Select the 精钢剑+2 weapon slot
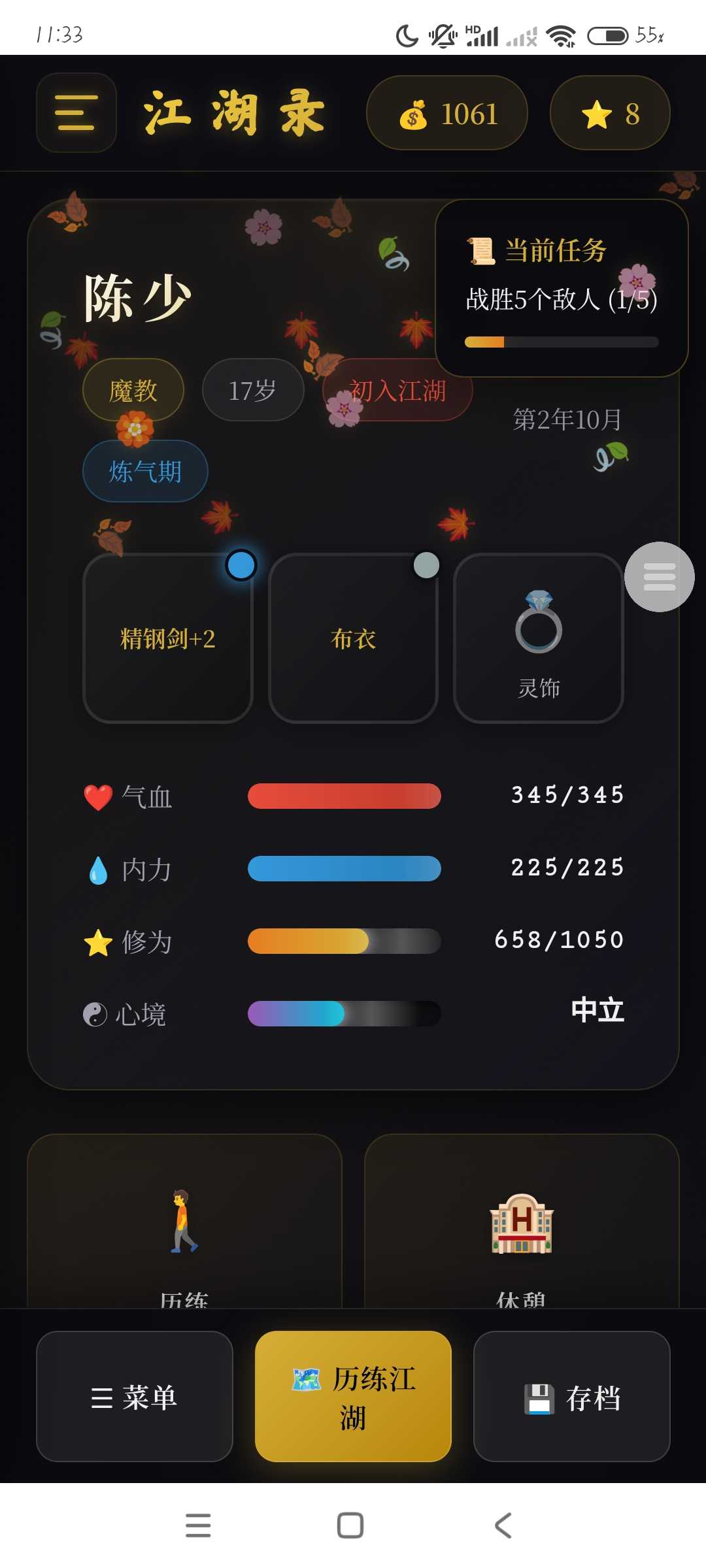706x1568 pixels. [x=168, y=638]
